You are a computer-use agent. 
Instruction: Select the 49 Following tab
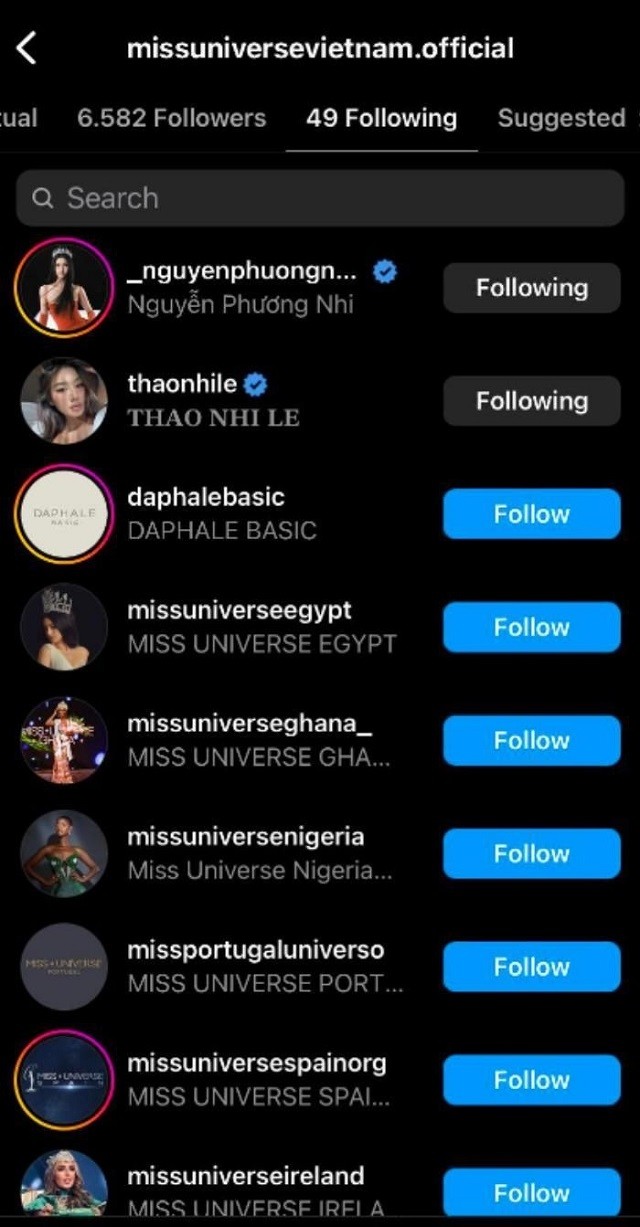pyautogui.click(x=381, y=118)
